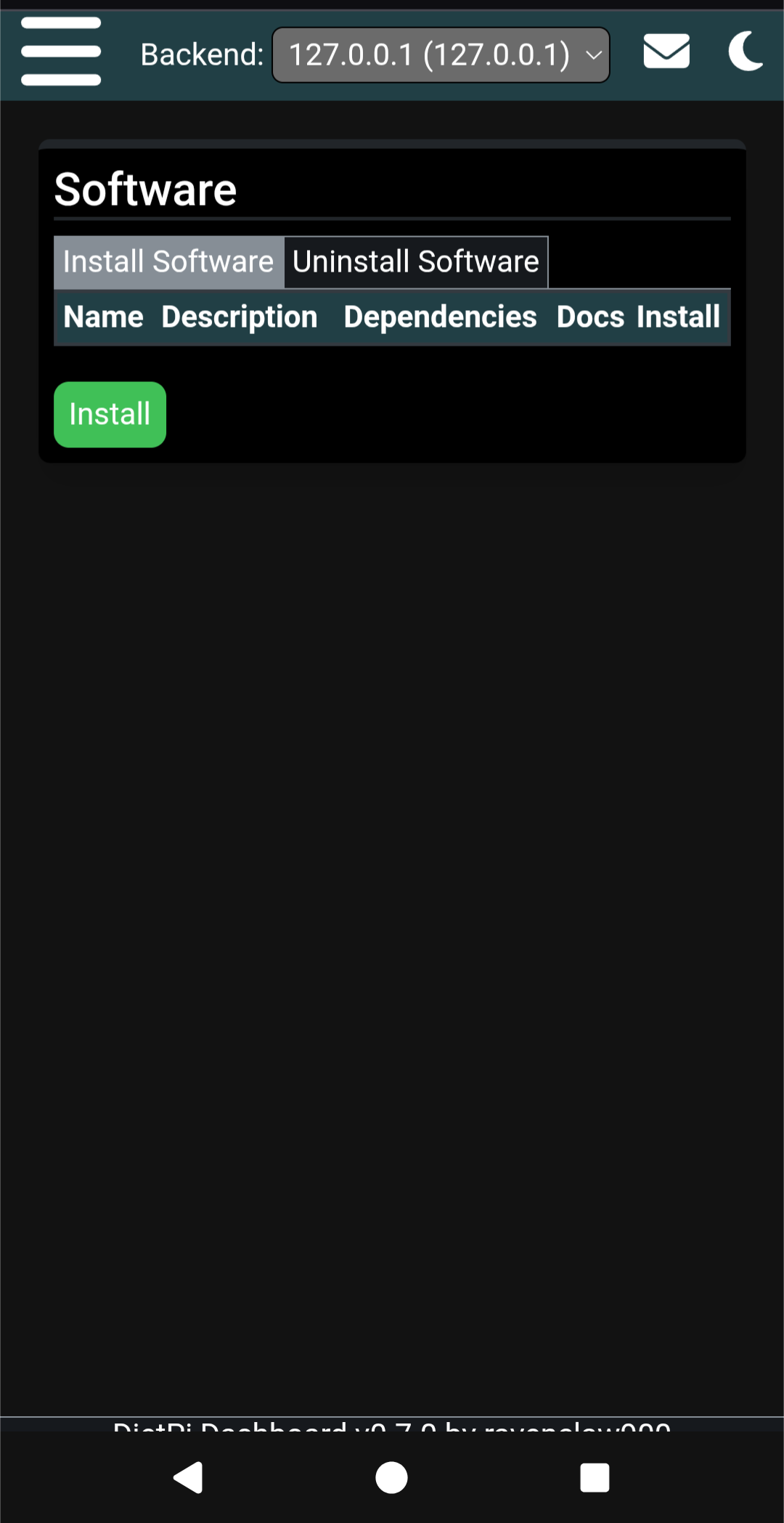Switch to the Uninstall Software tab
Screen dimensions: 784x1523
click(x=415, y=262)
